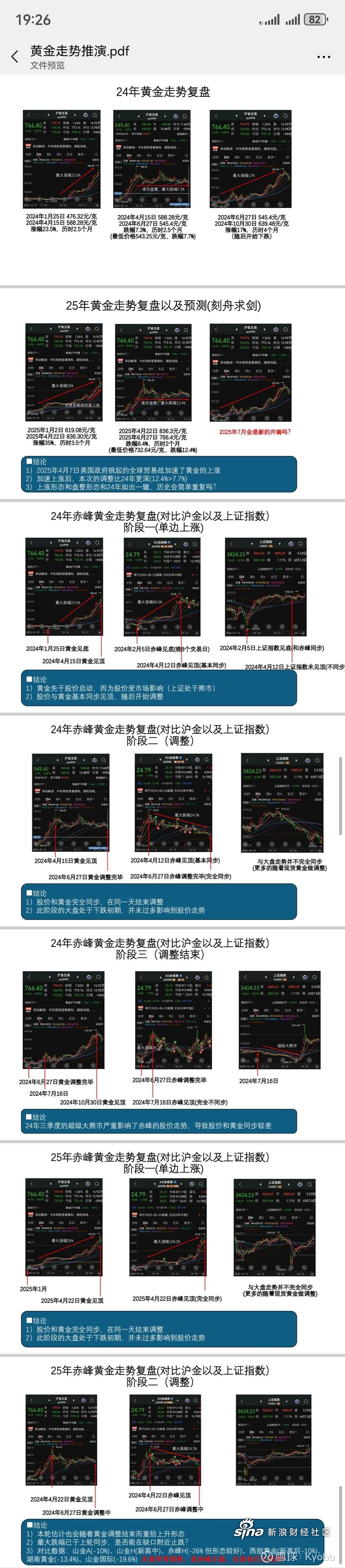Open the three-dot overflow menu
345x1568 pixels.
[324, 57]
